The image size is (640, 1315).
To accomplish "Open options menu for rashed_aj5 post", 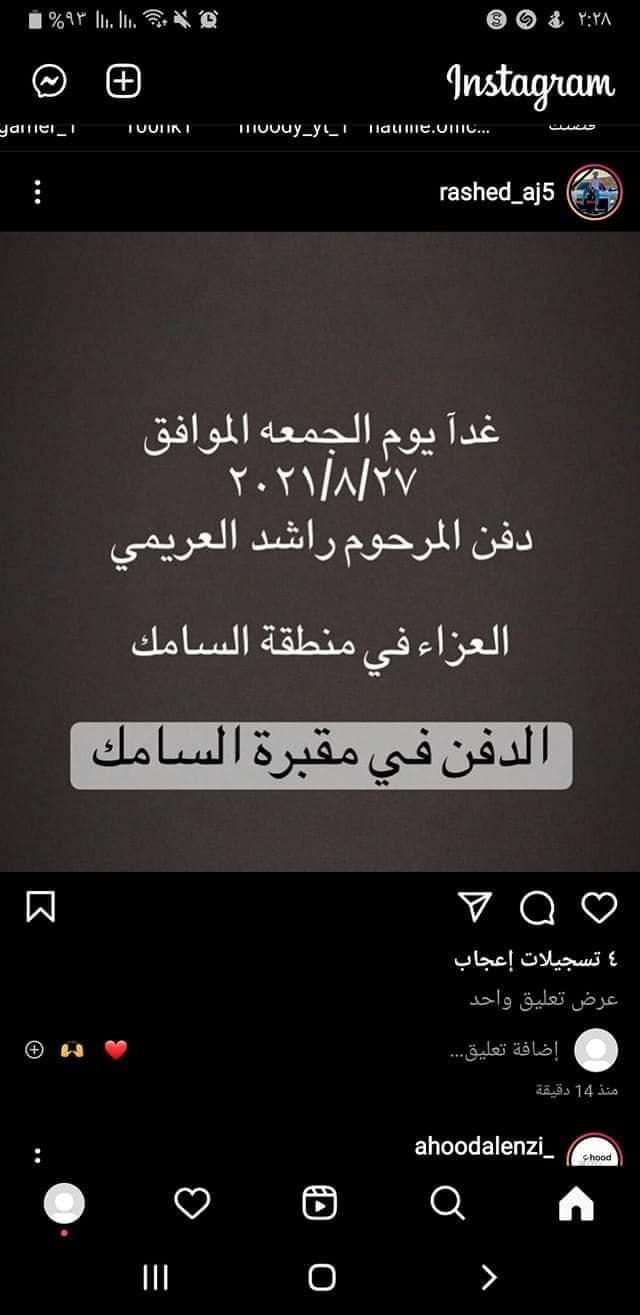I will pos(38,192).
